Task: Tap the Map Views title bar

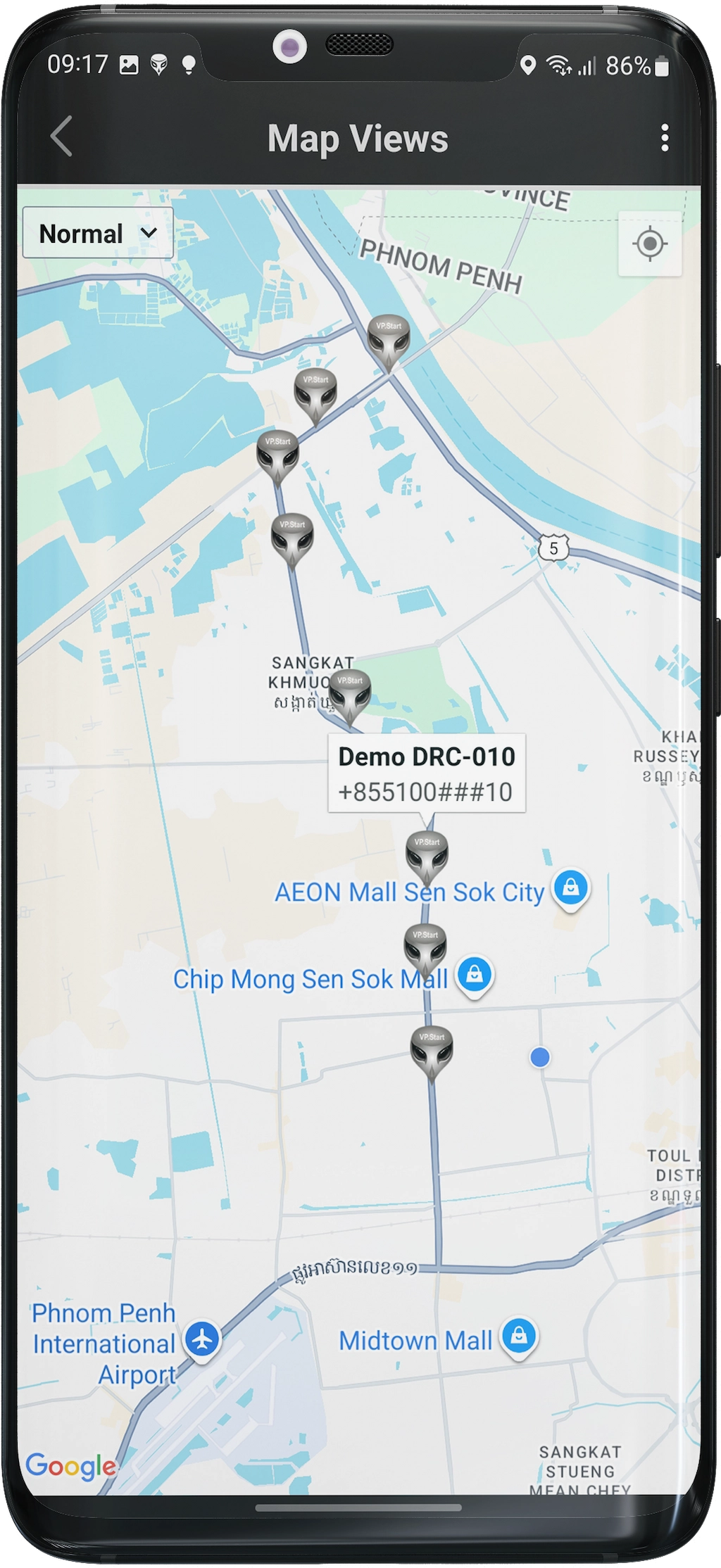Action: [x=360, y=138]
